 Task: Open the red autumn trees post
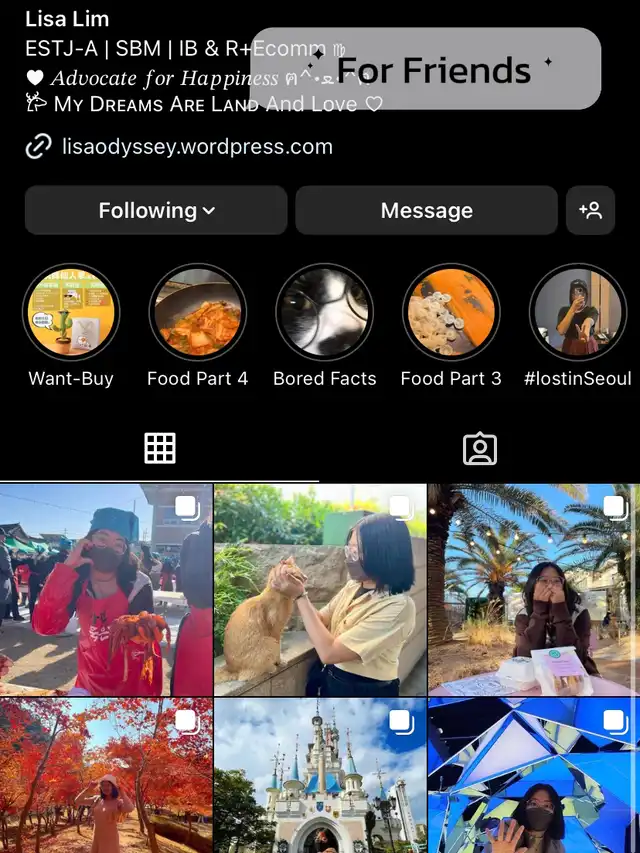106,776
